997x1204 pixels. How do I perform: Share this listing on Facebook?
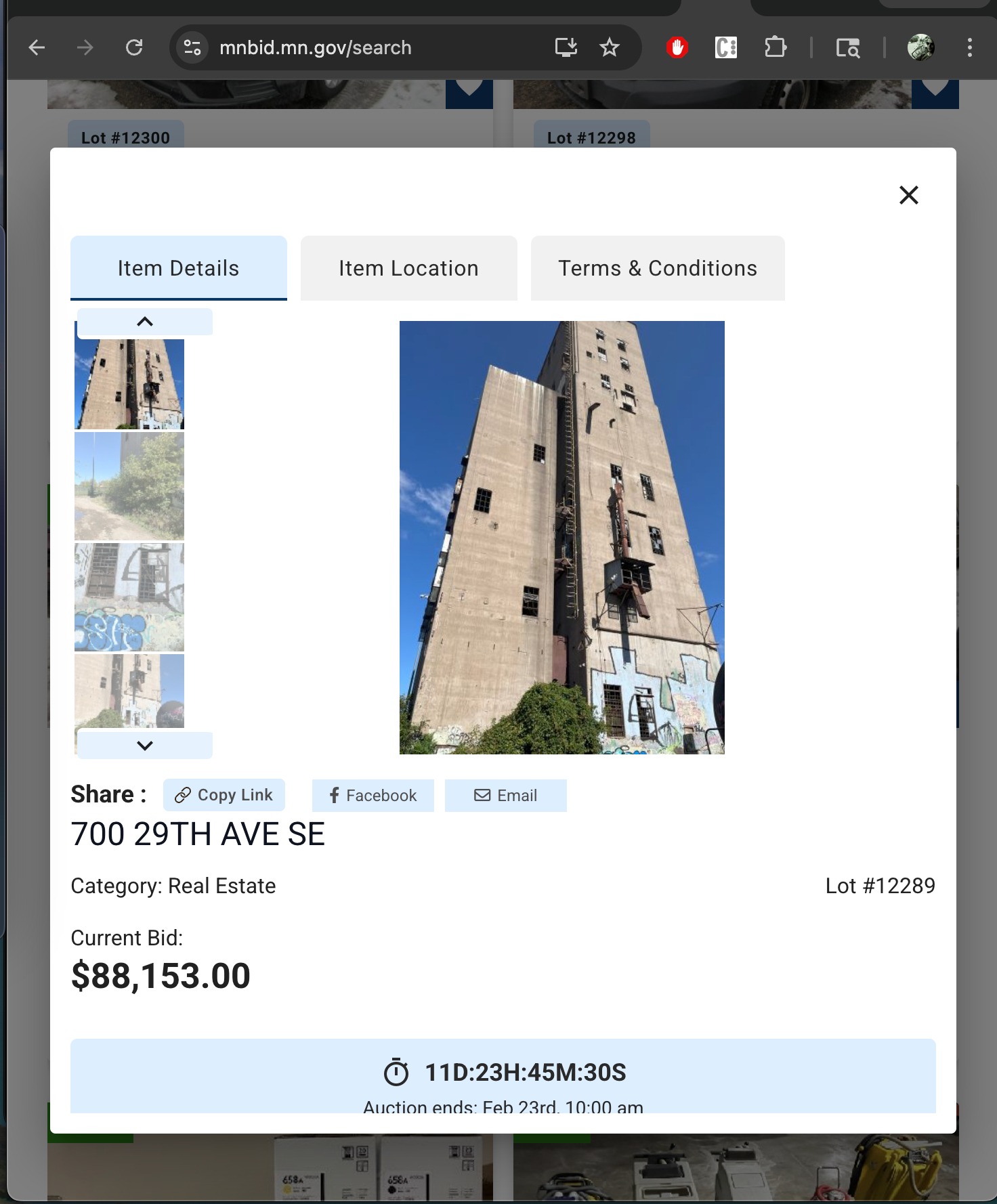coord(373,796)
